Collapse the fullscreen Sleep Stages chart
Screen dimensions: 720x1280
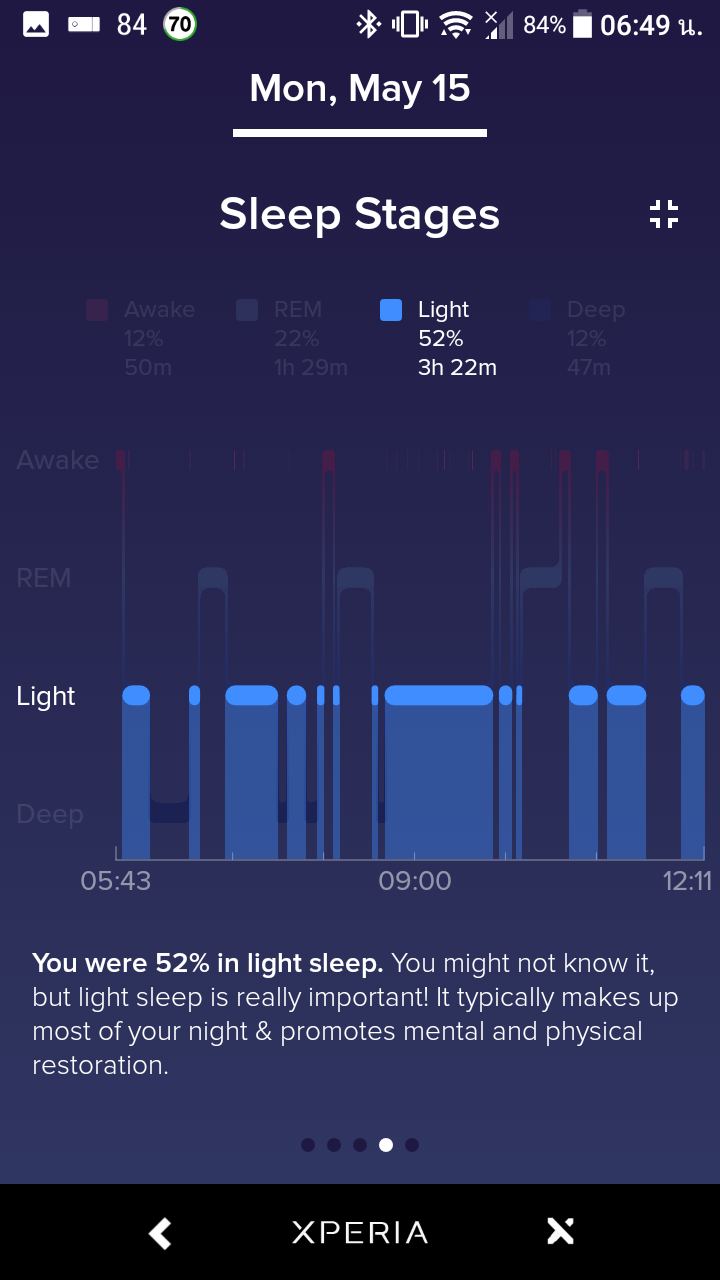663,214
